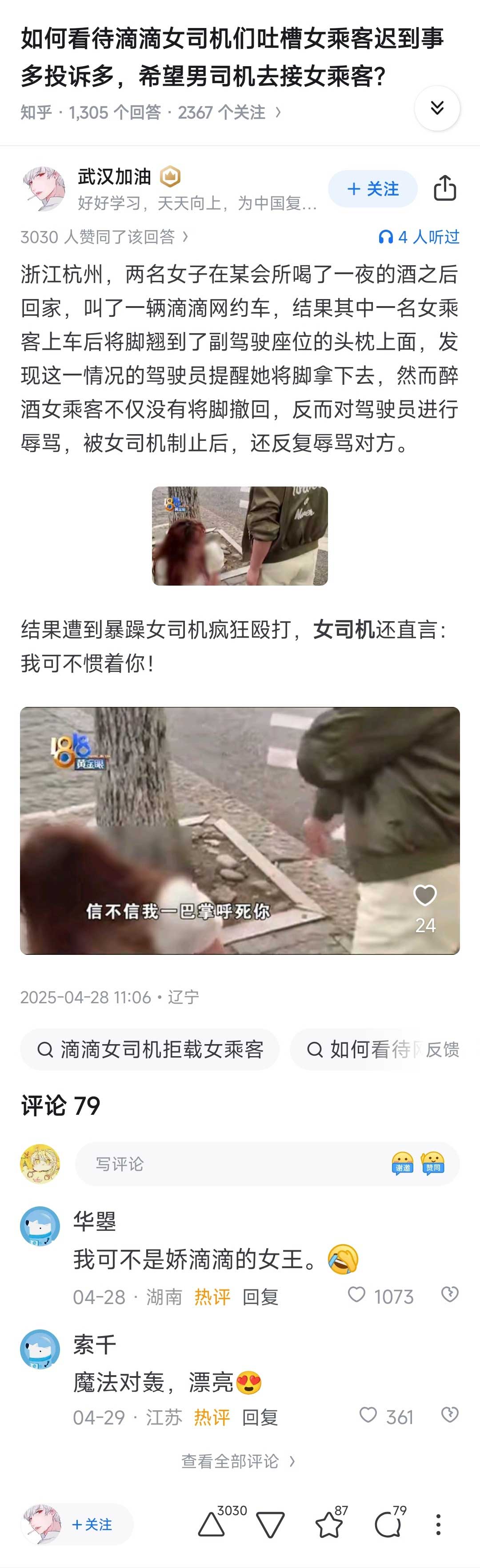Expand the question details with the chevron button

(x=437, y=108)
